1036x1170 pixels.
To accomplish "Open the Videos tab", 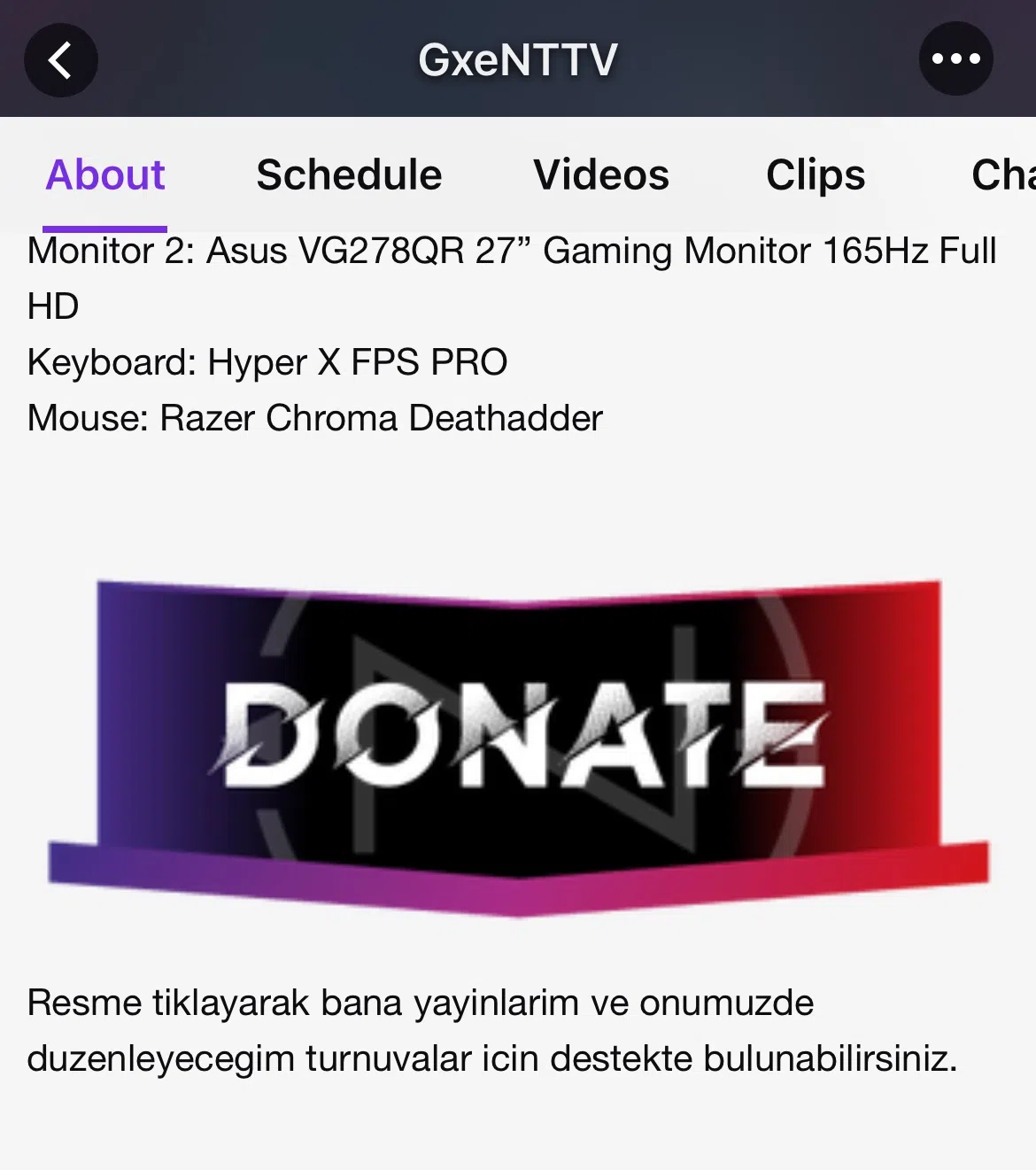I will tap(601, 175).
